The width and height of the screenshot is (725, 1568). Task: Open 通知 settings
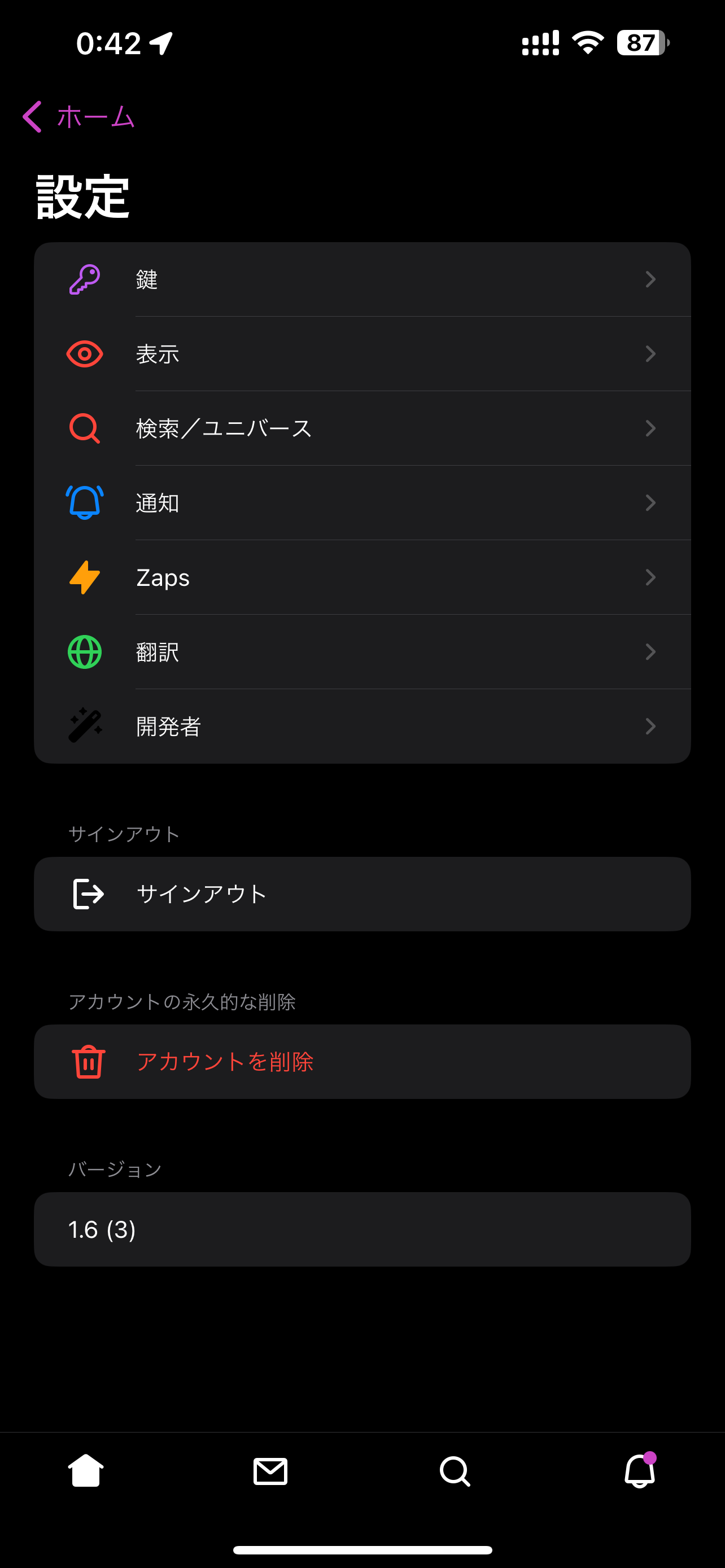(x=362, y=503)
